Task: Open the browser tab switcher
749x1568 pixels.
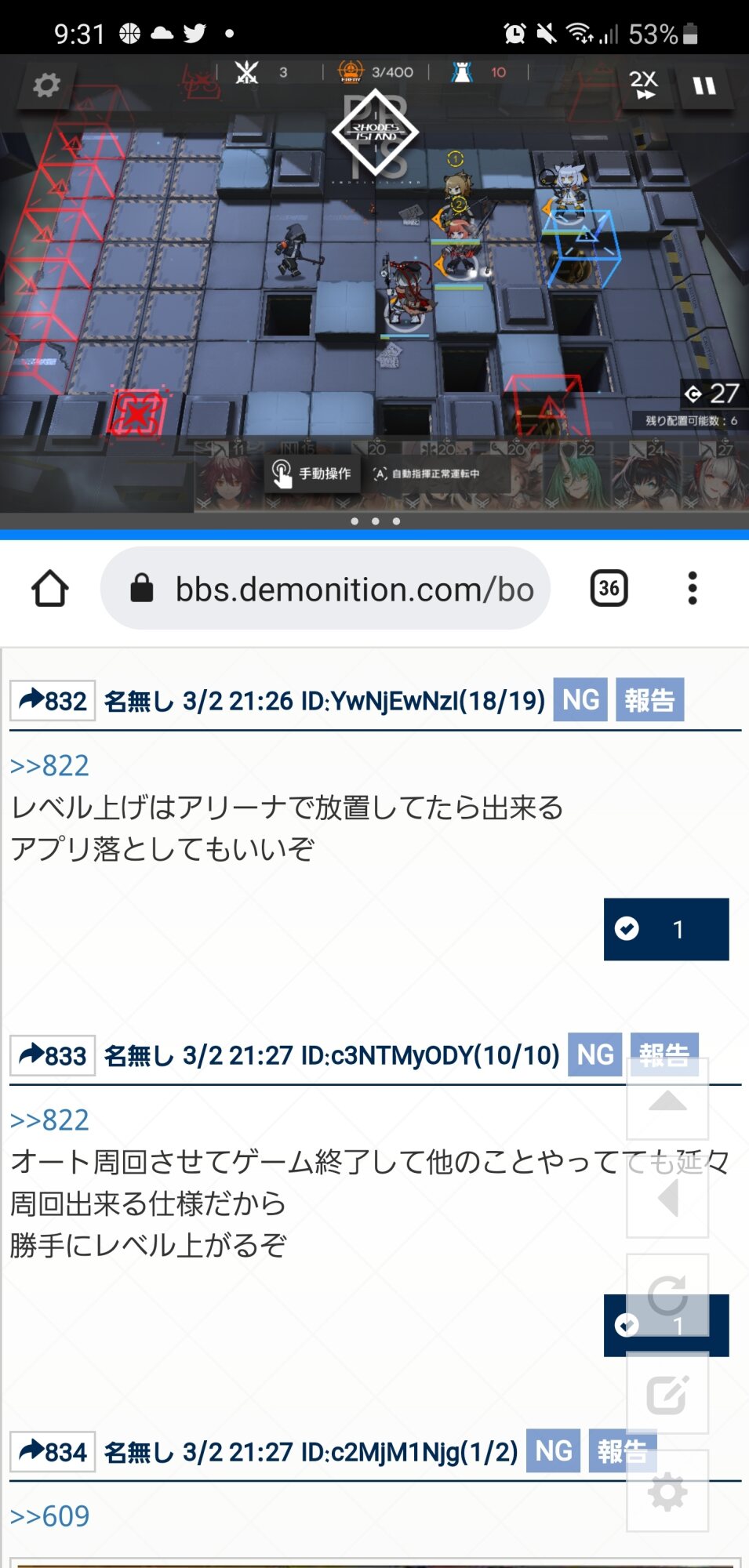Action: tap(609, 588)
